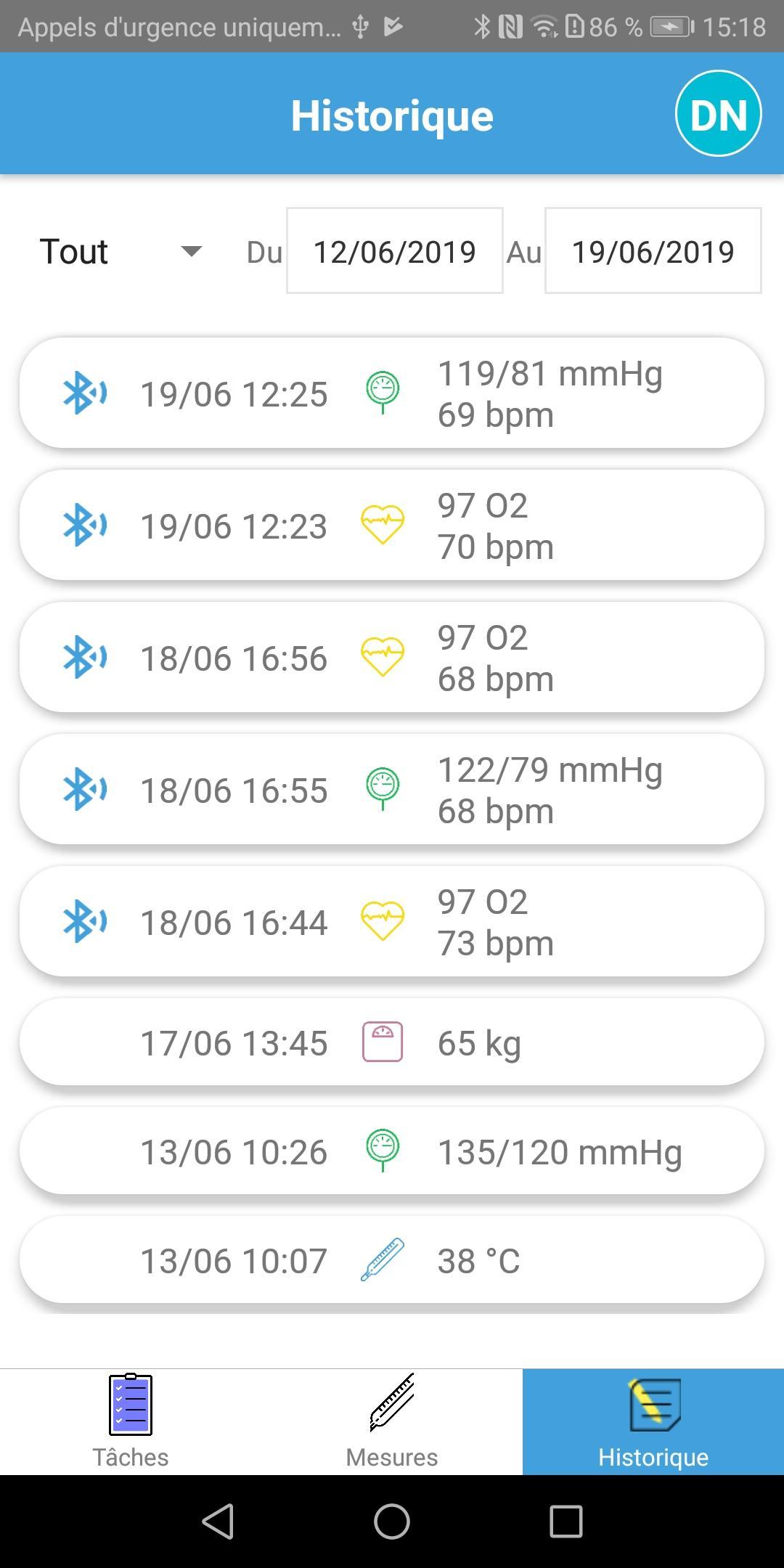Open the DN profile avatar
Screen dimensions: 784x1568
pos(718,113)
